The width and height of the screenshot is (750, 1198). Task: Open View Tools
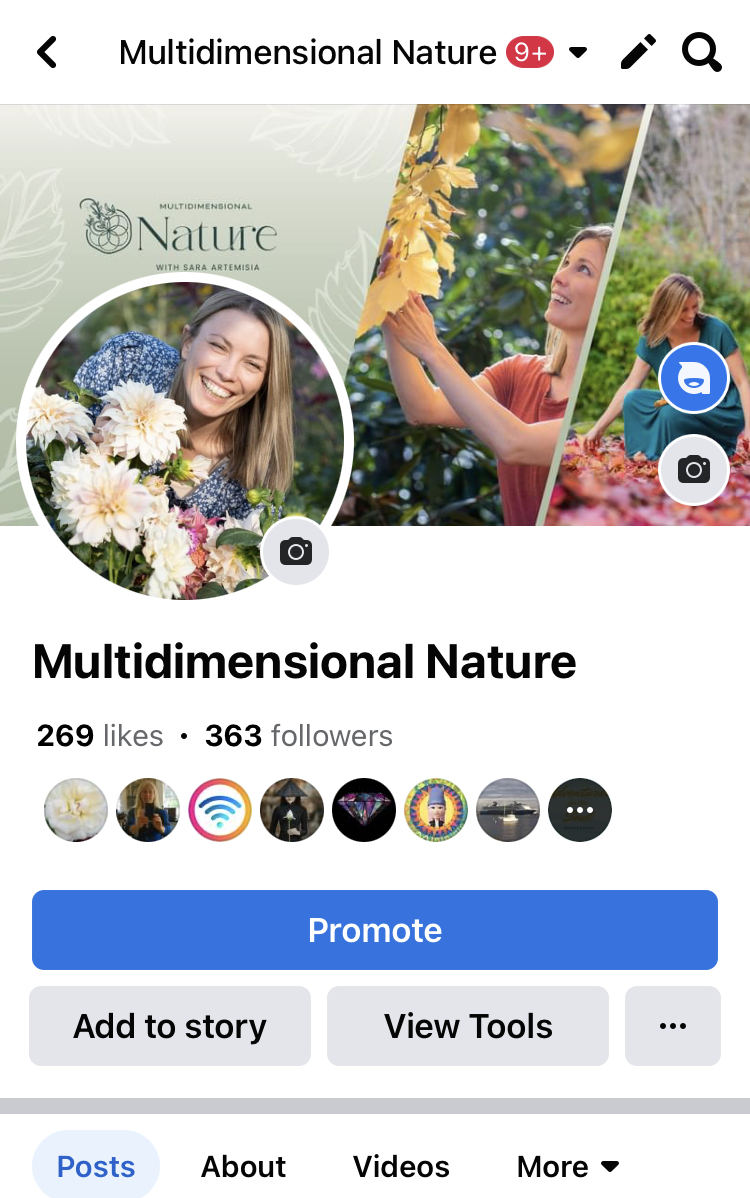(468, 1026)
